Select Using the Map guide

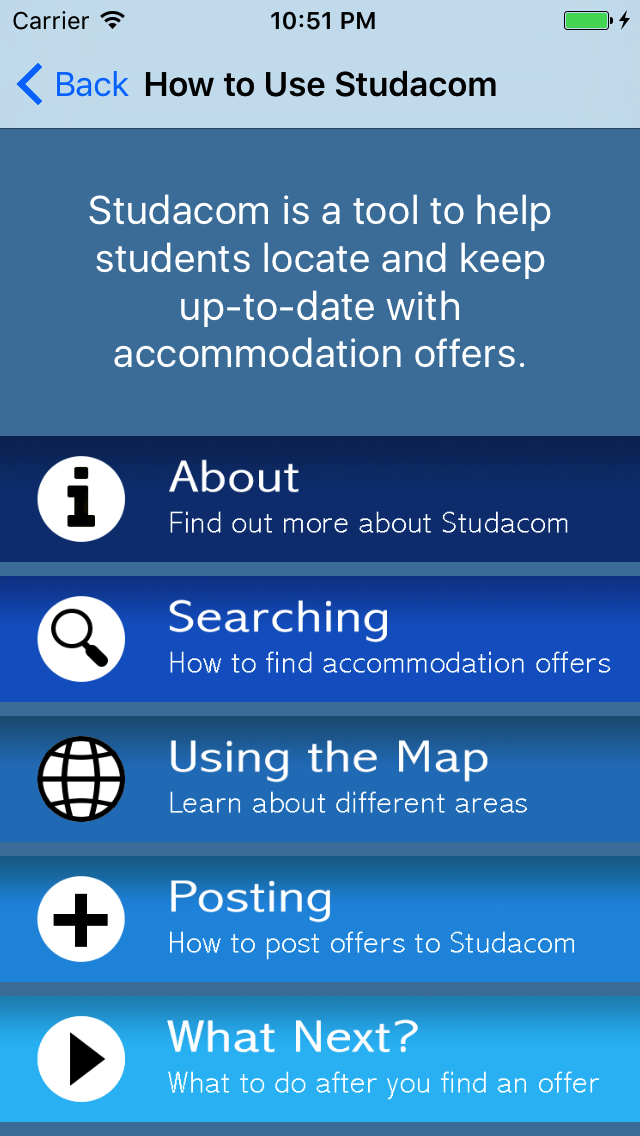[x=320, y=778]
